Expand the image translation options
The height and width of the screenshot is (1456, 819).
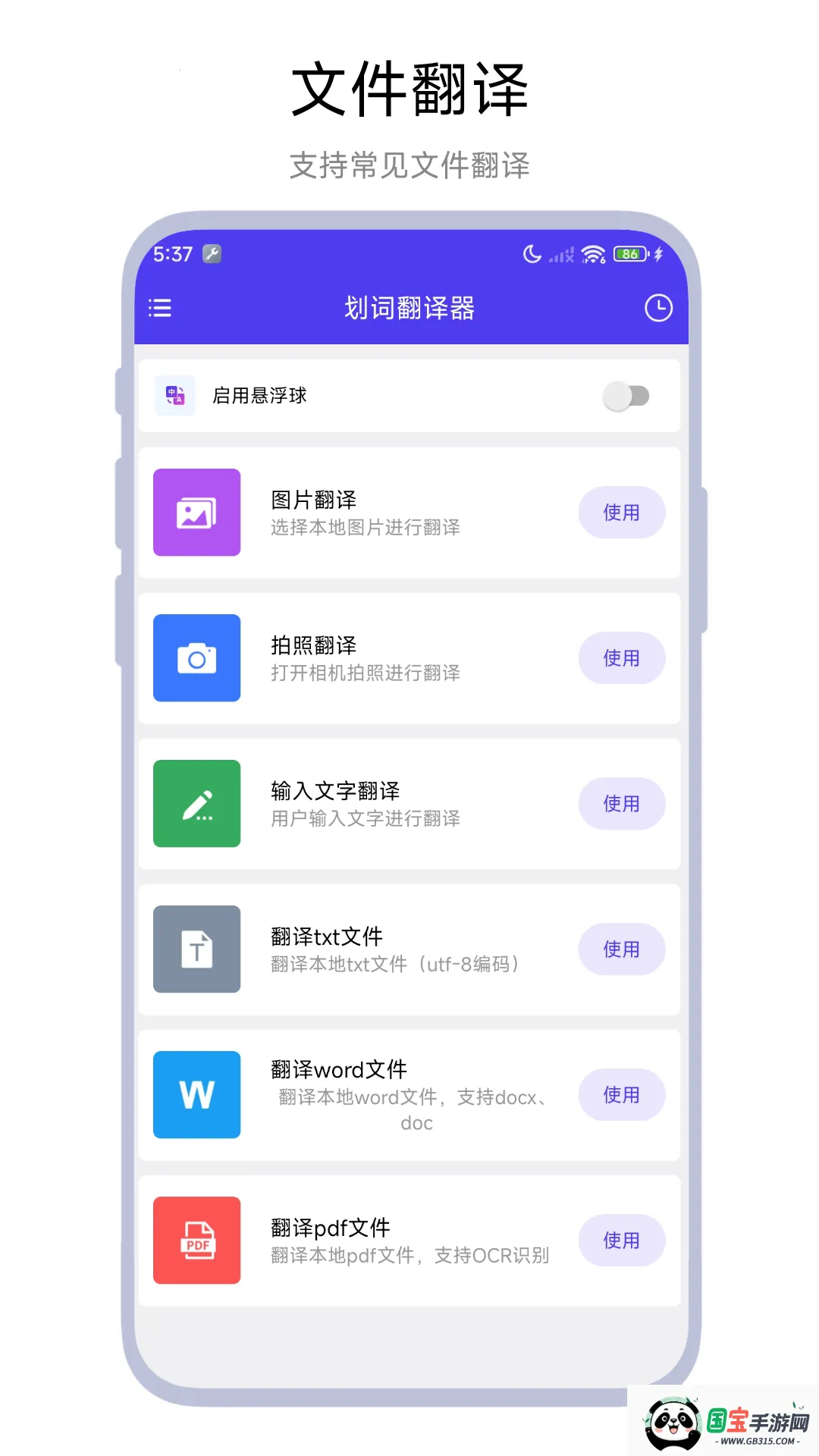[x=409, y=513]
